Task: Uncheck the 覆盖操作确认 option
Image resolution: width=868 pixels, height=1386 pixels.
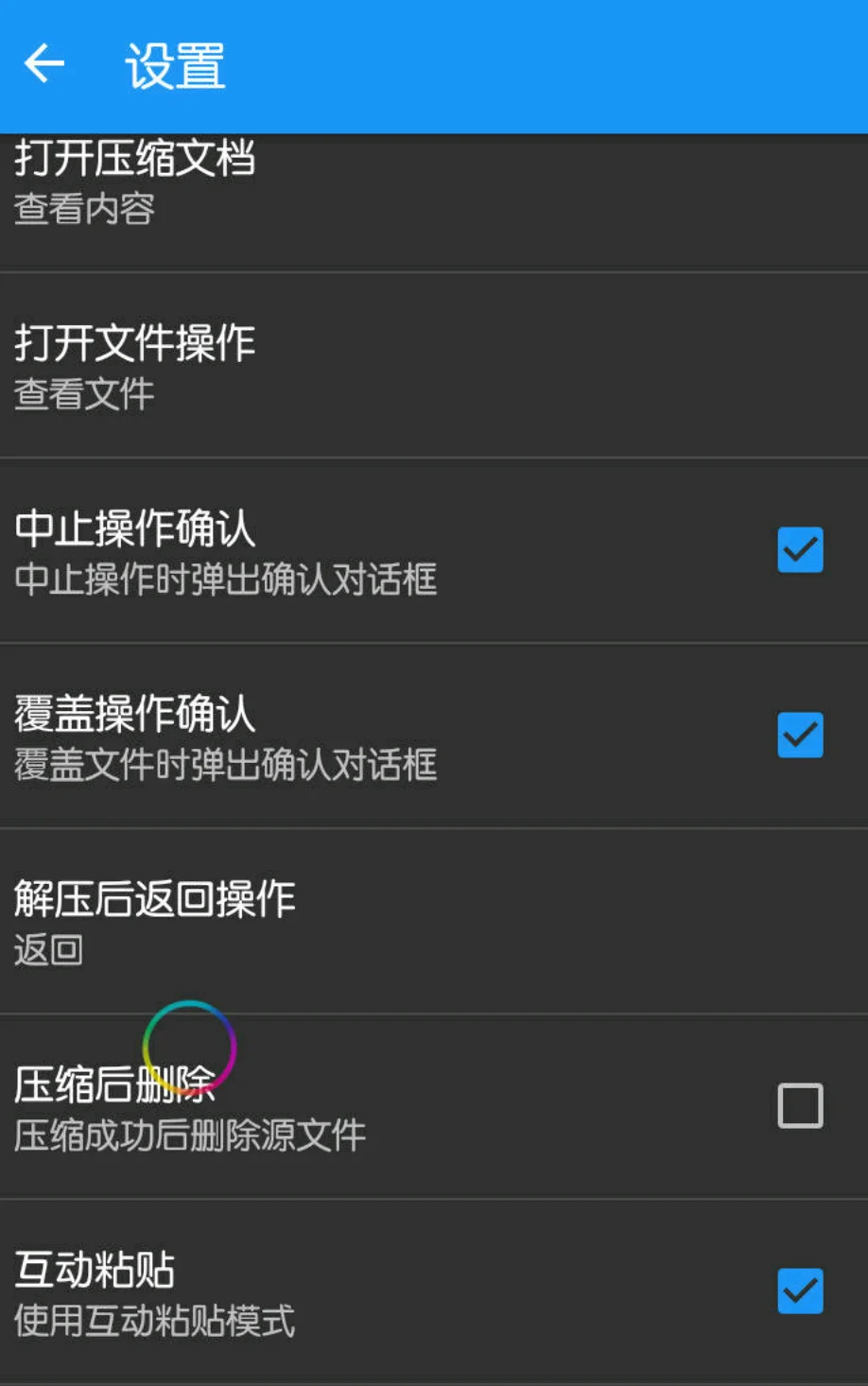Action: pos(800,736)
